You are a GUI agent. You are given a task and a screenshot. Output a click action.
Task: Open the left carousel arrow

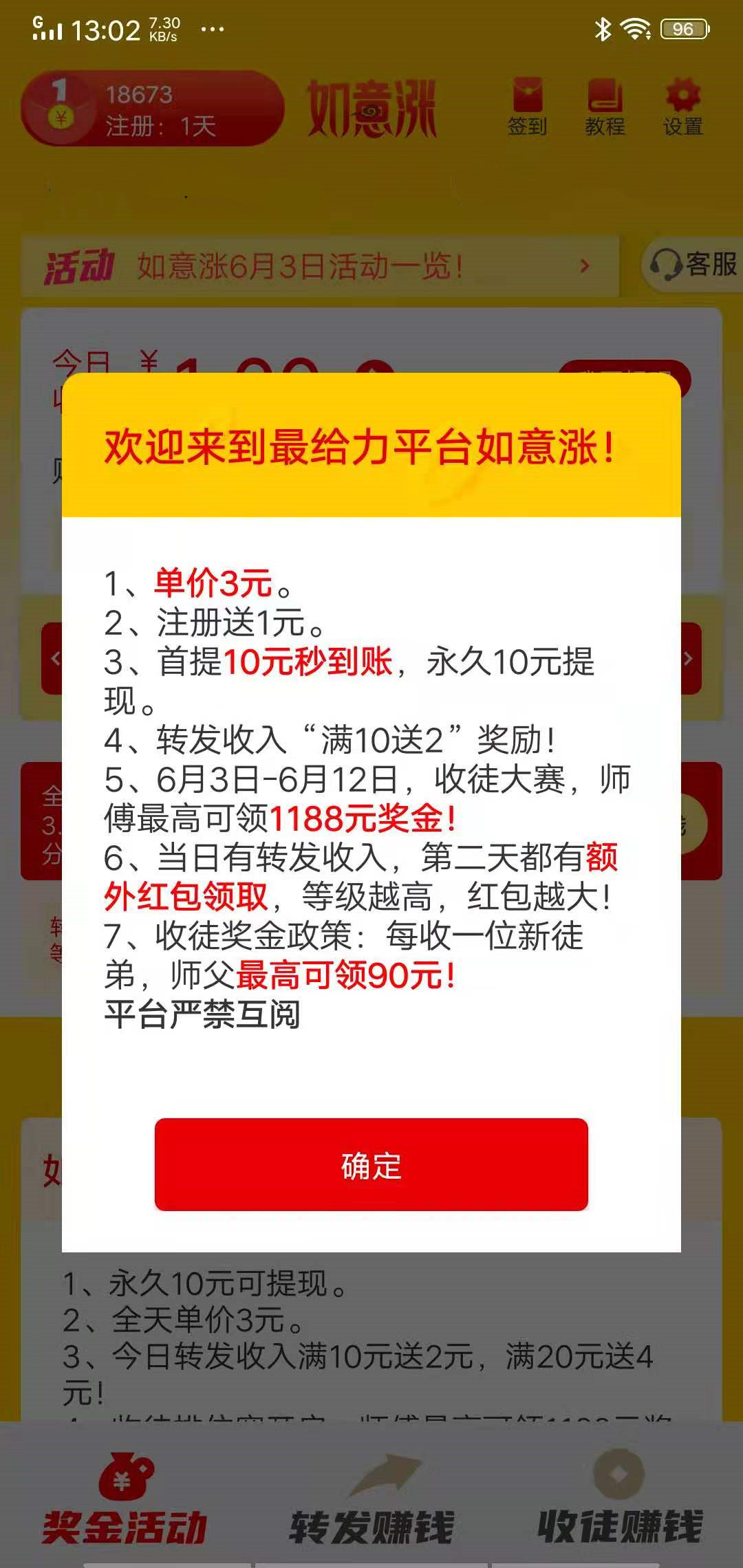[54, 659]
